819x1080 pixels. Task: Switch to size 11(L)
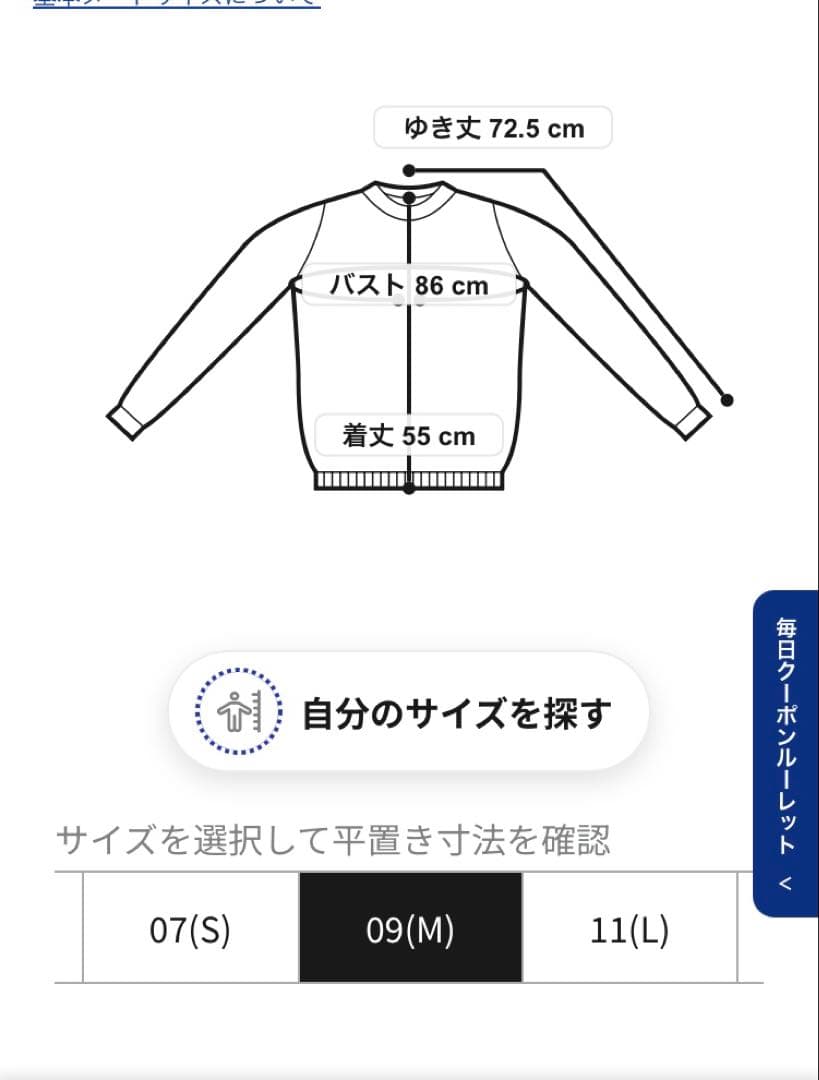click(629, 930)
